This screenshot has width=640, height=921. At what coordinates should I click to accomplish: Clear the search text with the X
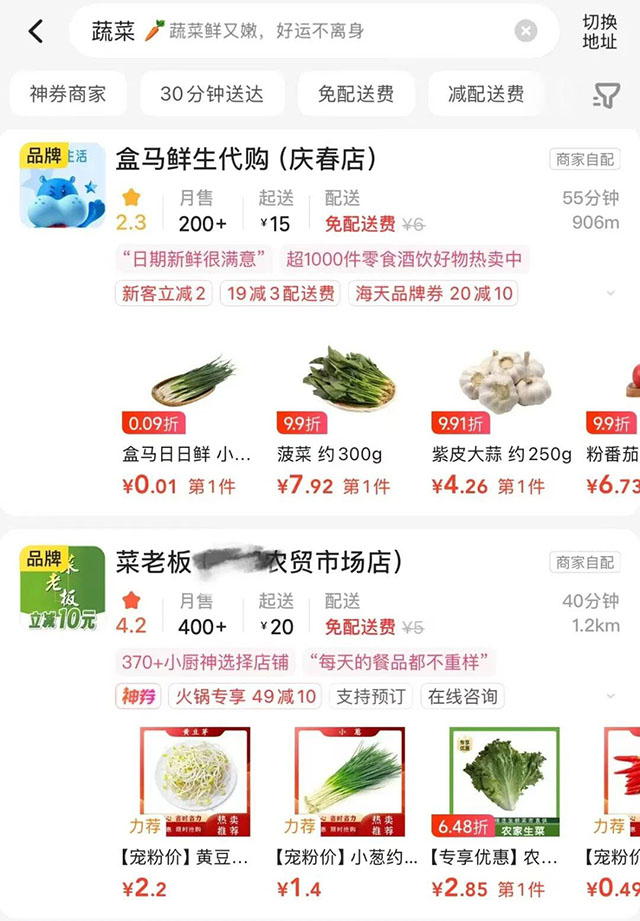pyautogui.click(x=526, y=31)
